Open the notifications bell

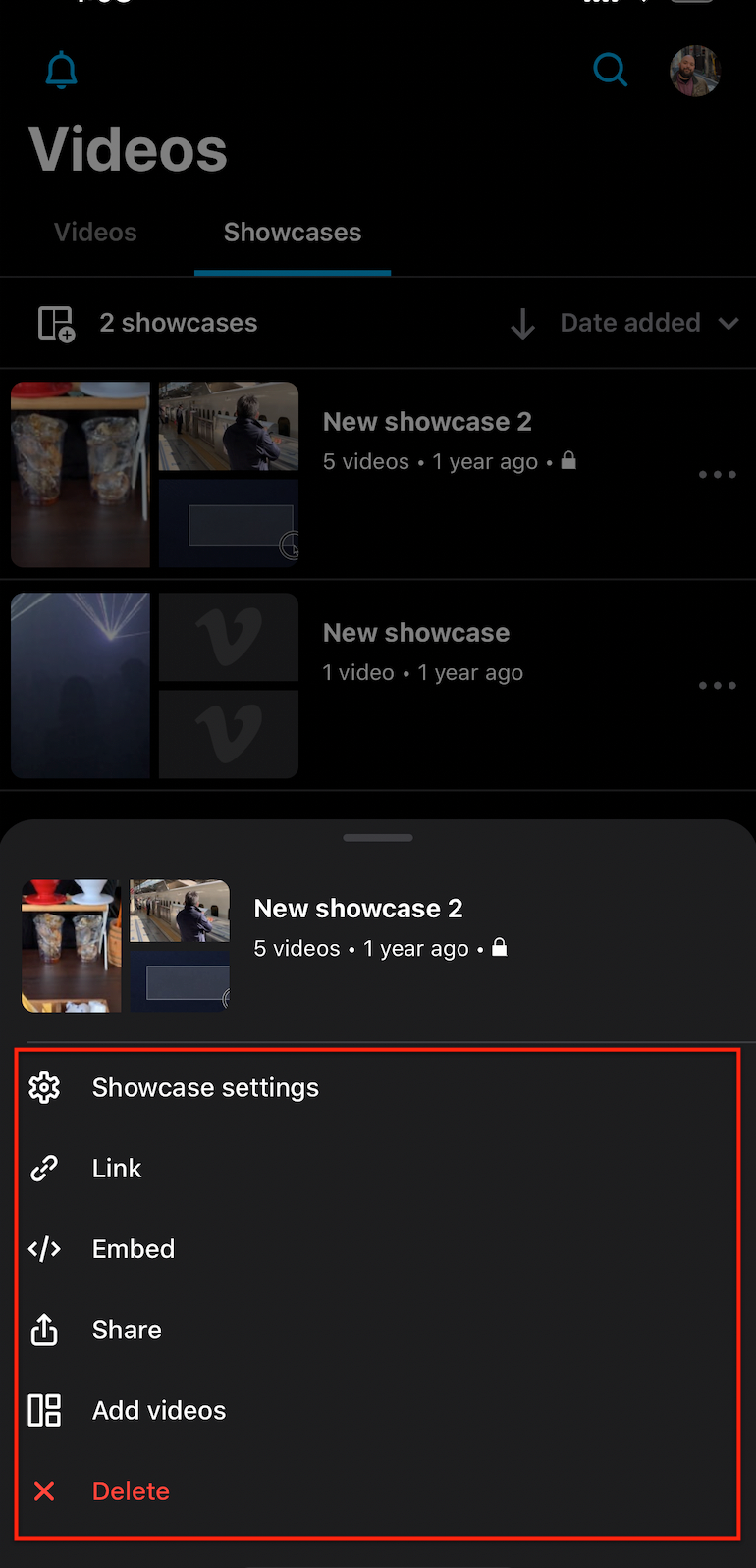click(62, 71)
